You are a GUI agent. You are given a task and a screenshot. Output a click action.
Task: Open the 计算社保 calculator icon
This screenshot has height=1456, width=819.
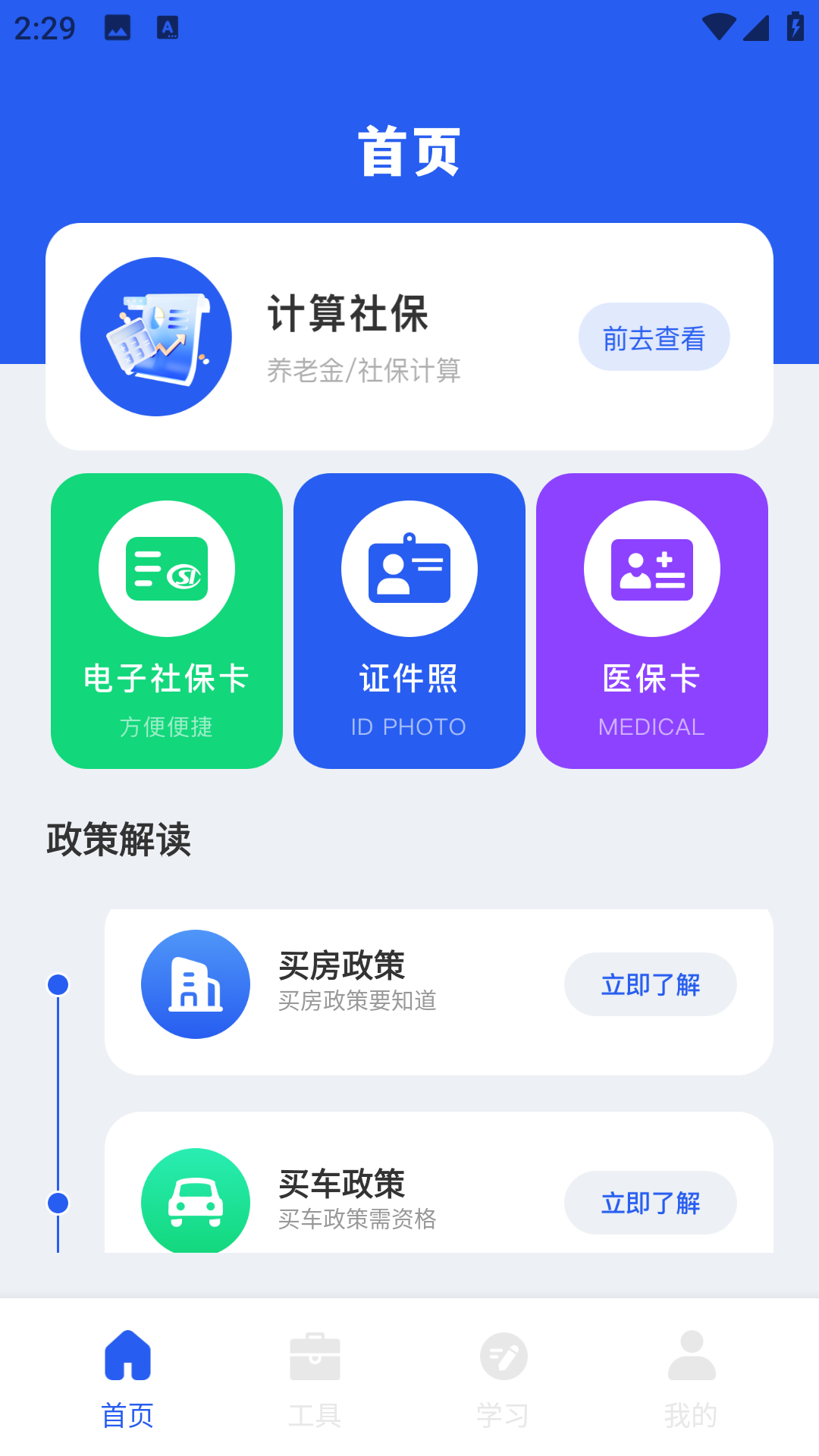click(x=155, y=336)
